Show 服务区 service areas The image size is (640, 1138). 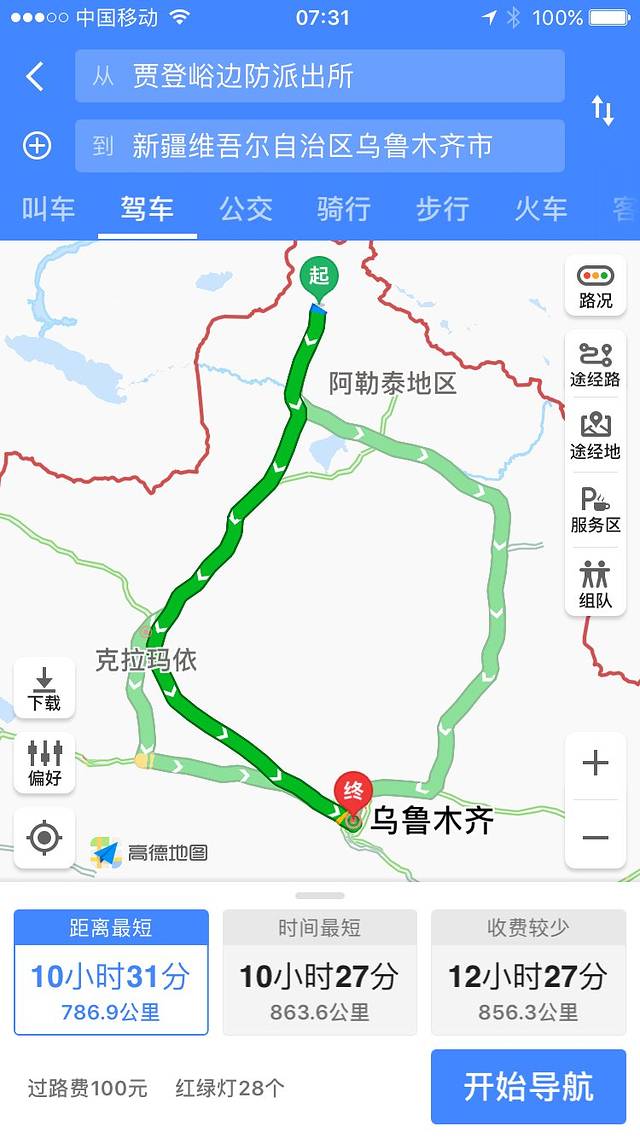tap(595, 510)
